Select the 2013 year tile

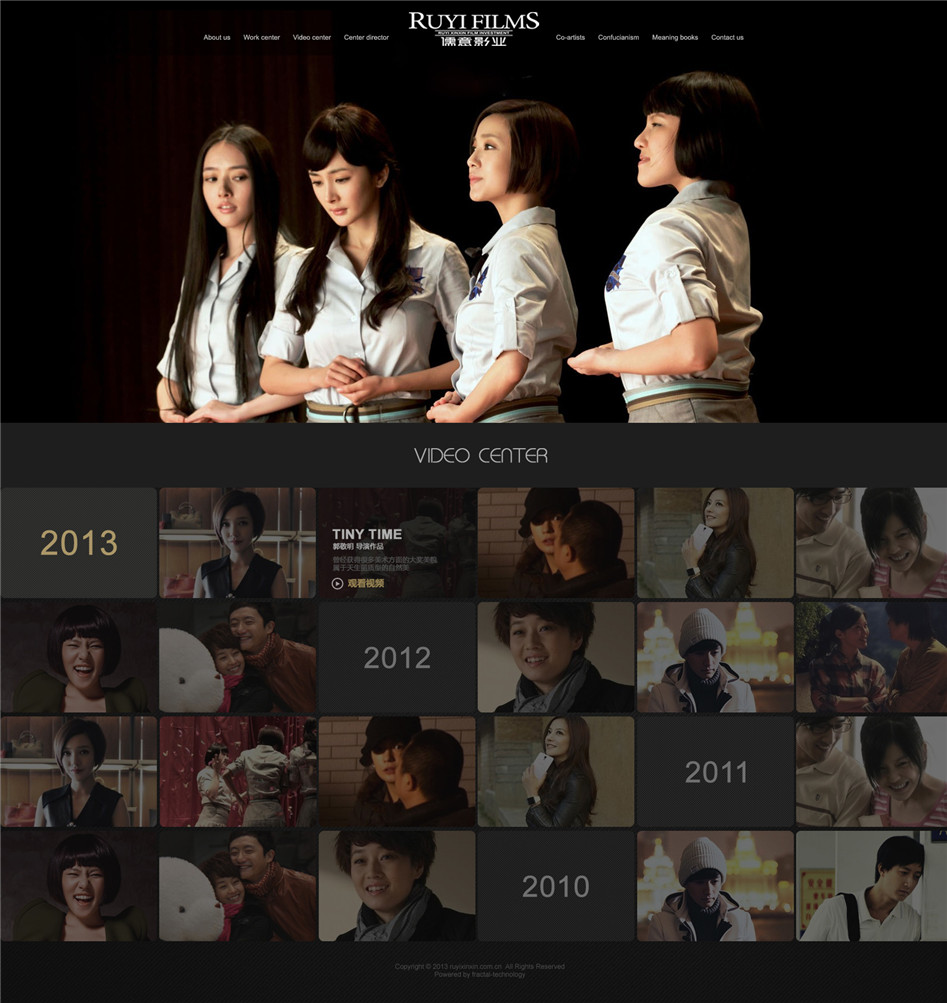[x=78, y=543]
